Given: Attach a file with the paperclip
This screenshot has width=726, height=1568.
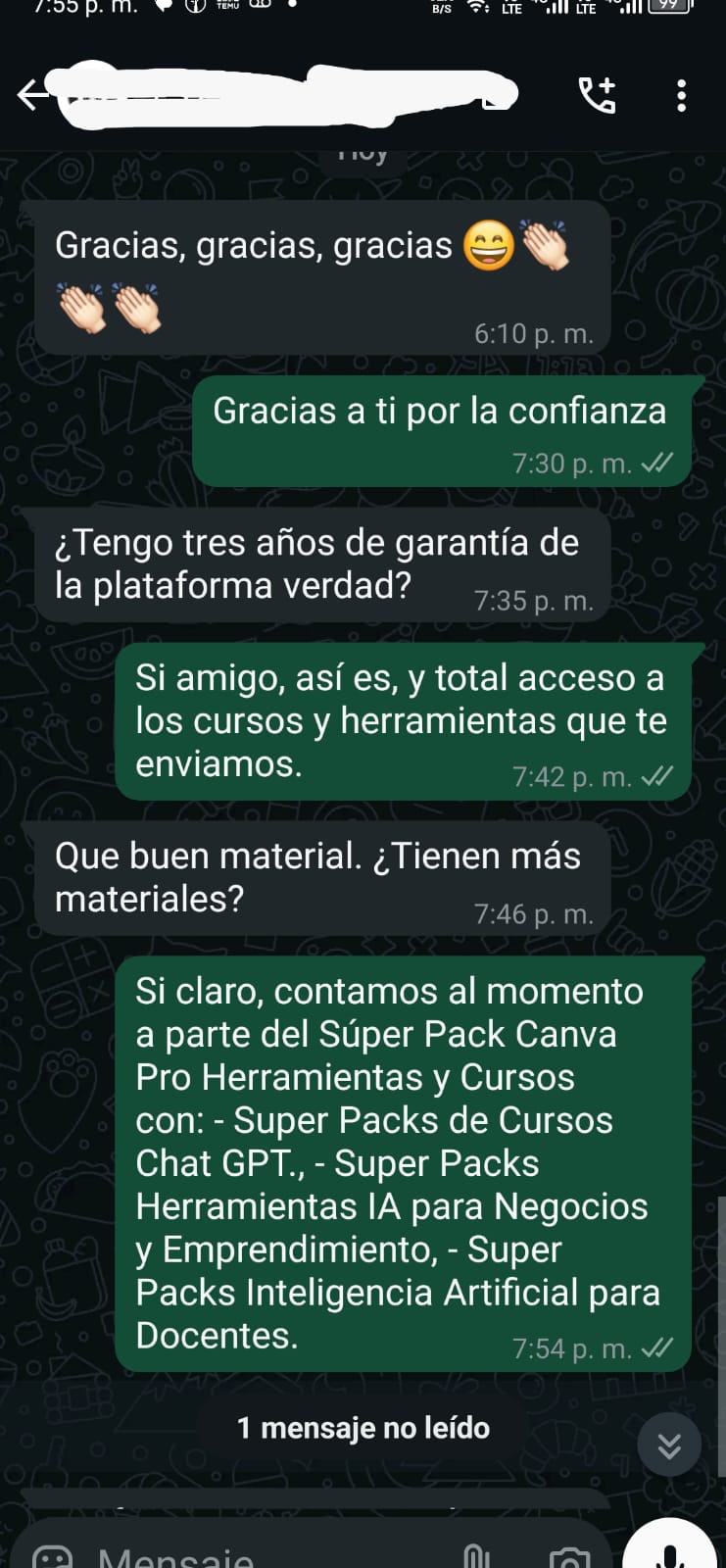Looking at the screenshot, I should (475, 1555).
